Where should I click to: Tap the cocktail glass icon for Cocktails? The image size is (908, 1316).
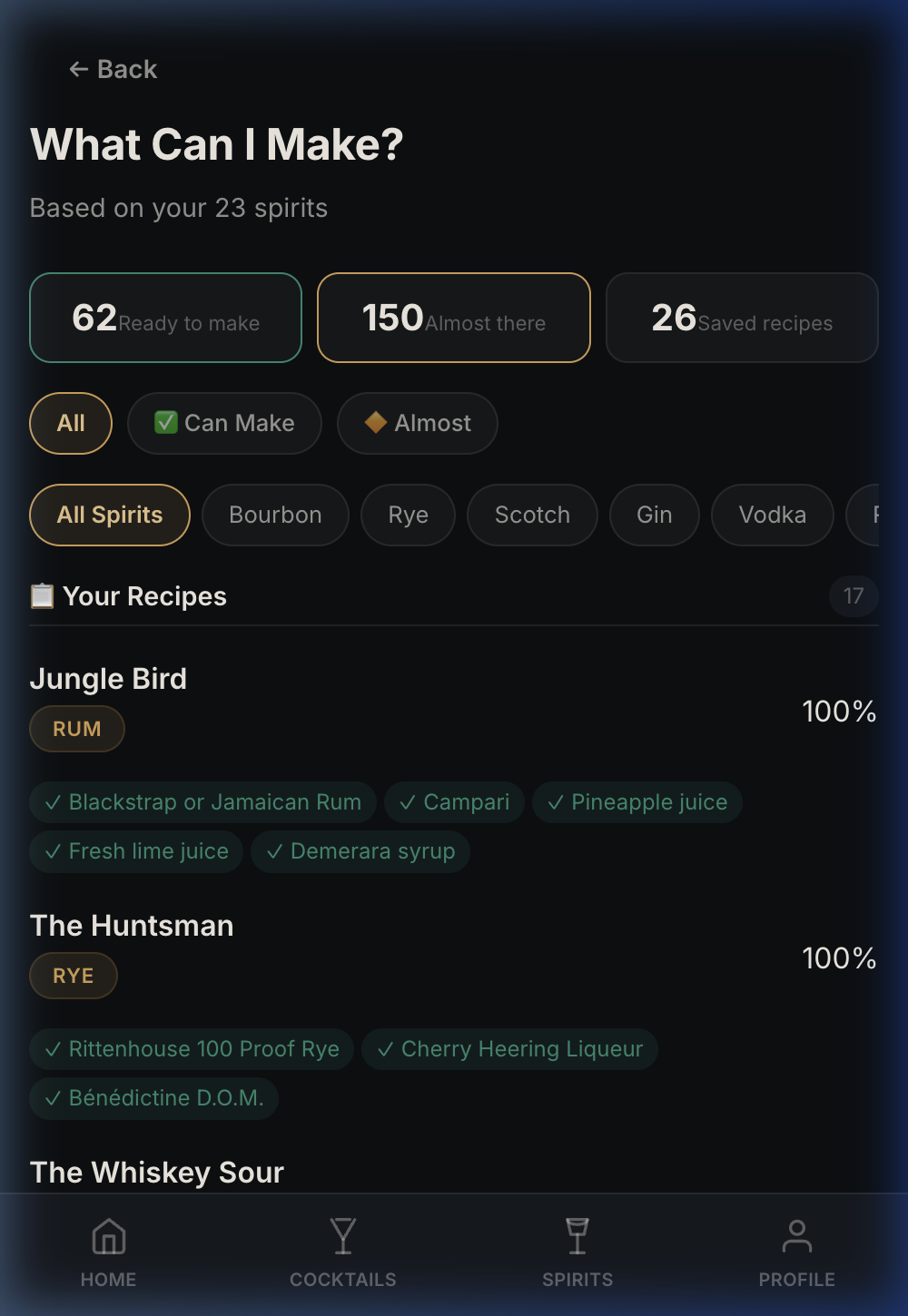pos(343,1236)
